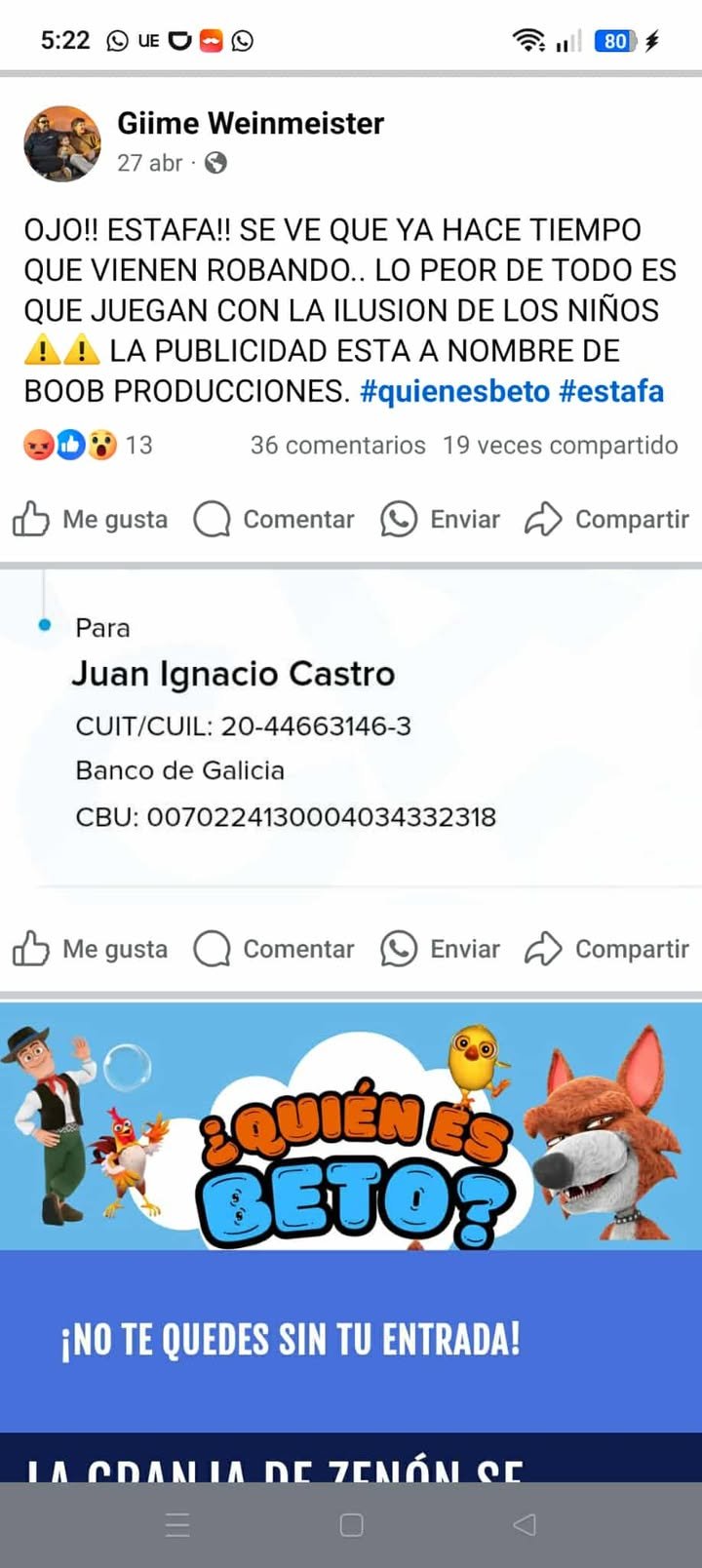Screen dimensions: 702x1568
Task: Open the 36 comentarios list
Action: pyautogui.click(x=337, y=446)
